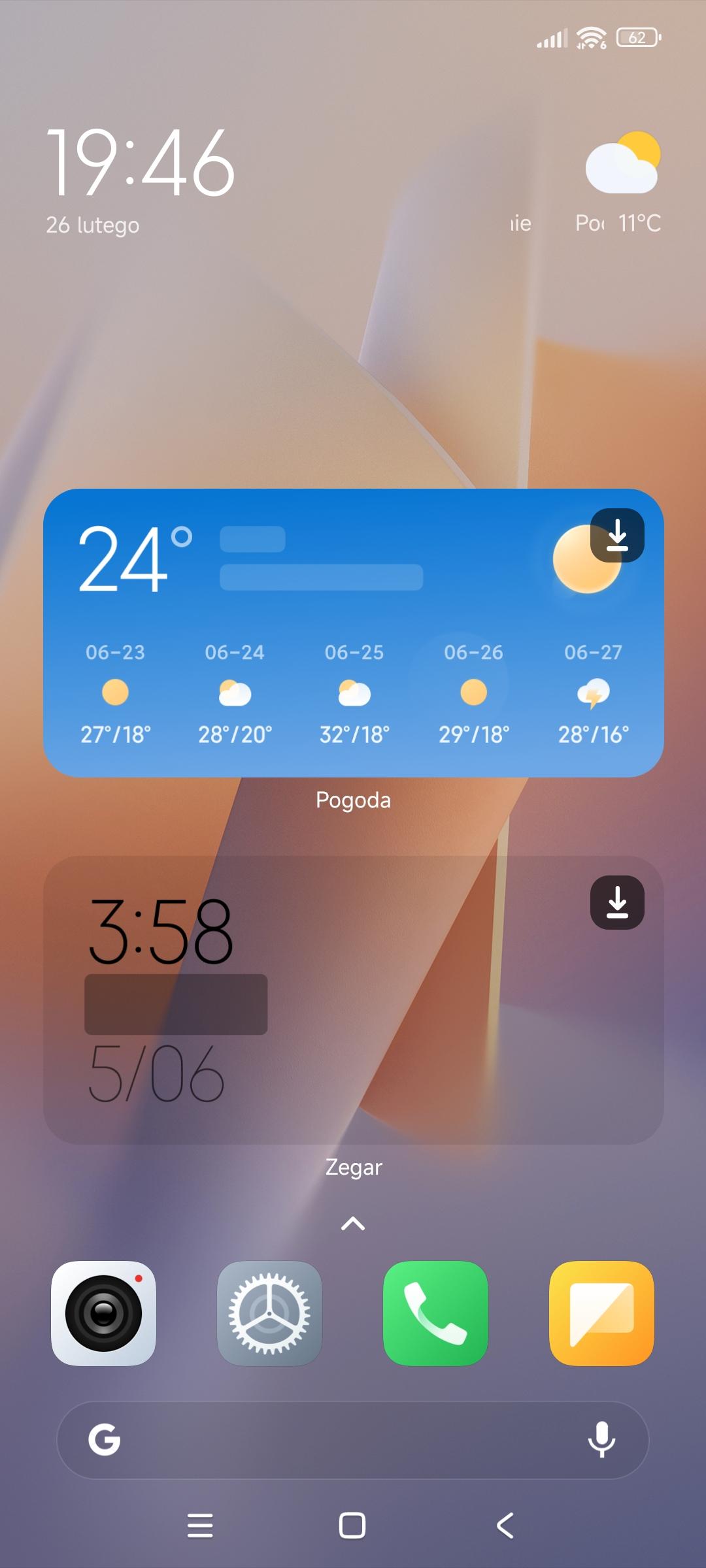Launch the Camera app
This screenshot has width=706, height=1568.
pyautogui.click(x=103, y=1313)
